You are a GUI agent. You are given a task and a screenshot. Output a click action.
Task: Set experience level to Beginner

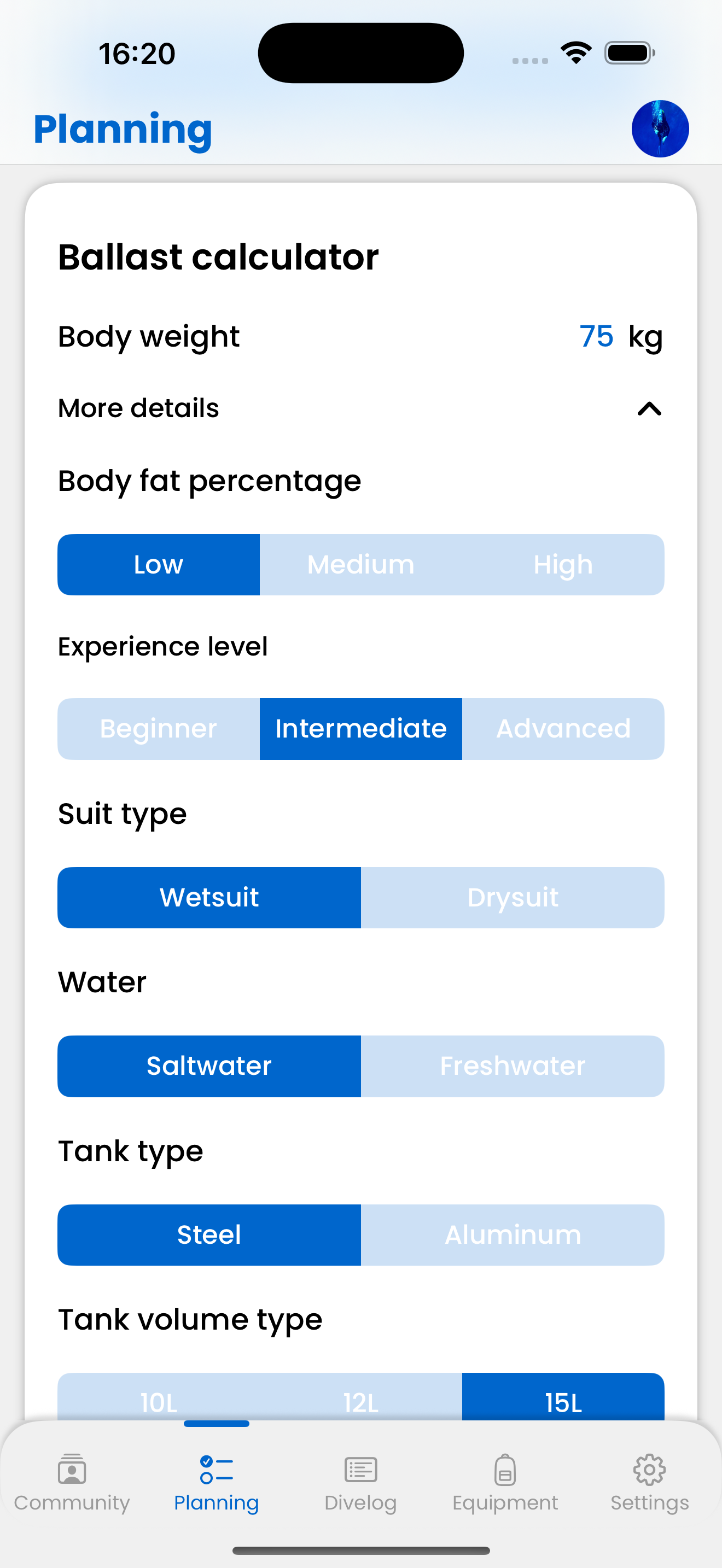(159, 729)
